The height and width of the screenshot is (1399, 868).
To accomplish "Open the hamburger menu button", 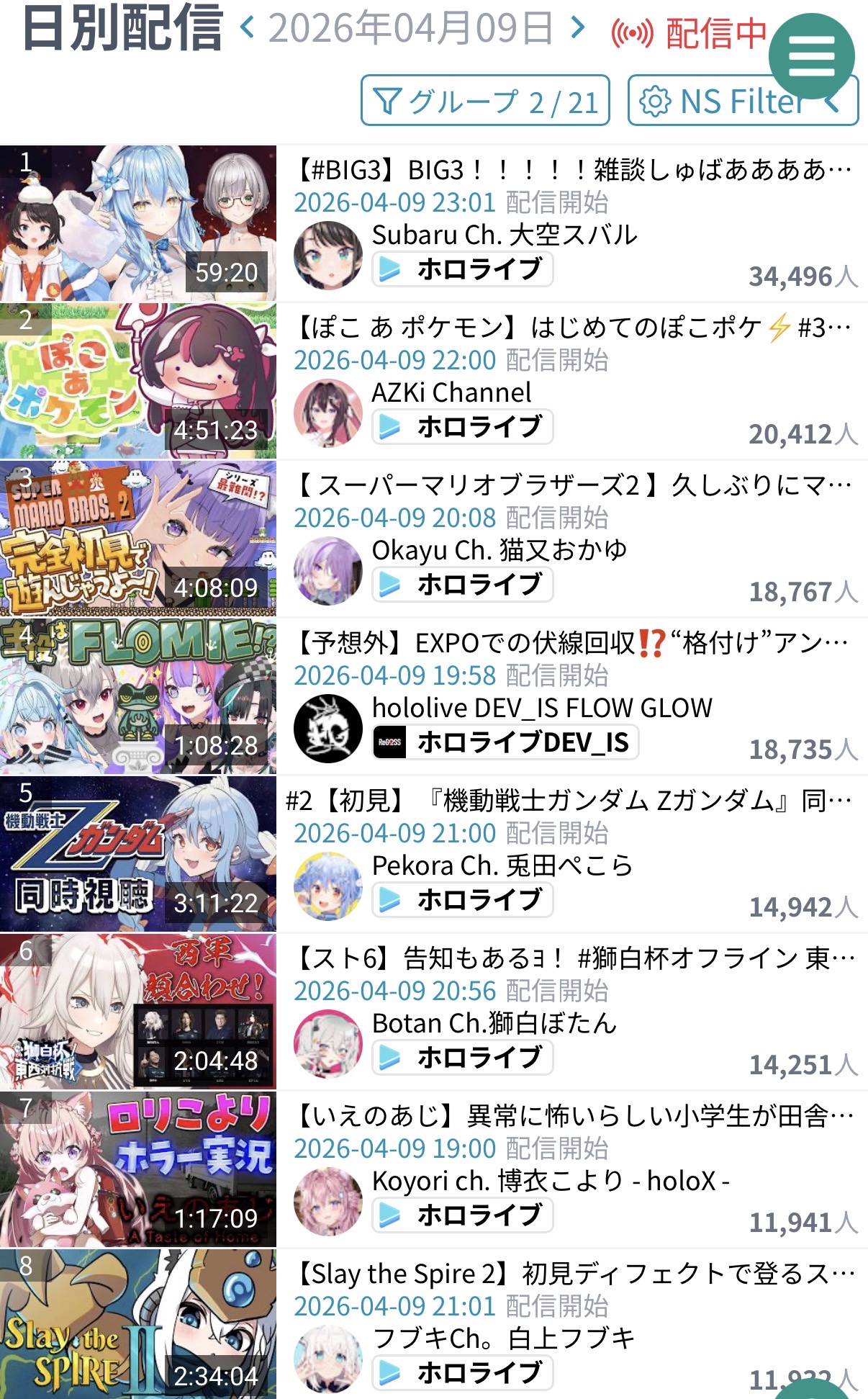I will point(811,55).
